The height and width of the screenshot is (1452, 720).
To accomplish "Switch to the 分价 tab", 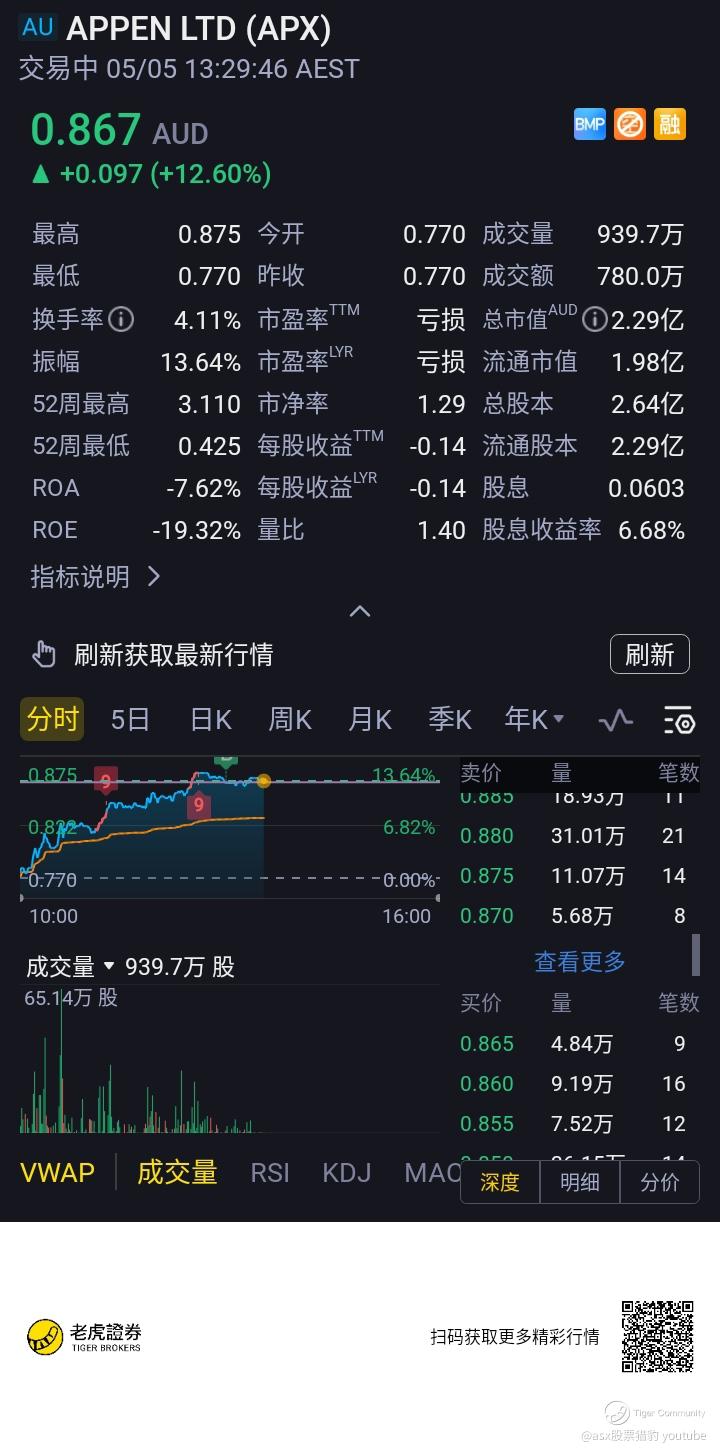I will coord(659,1182).
